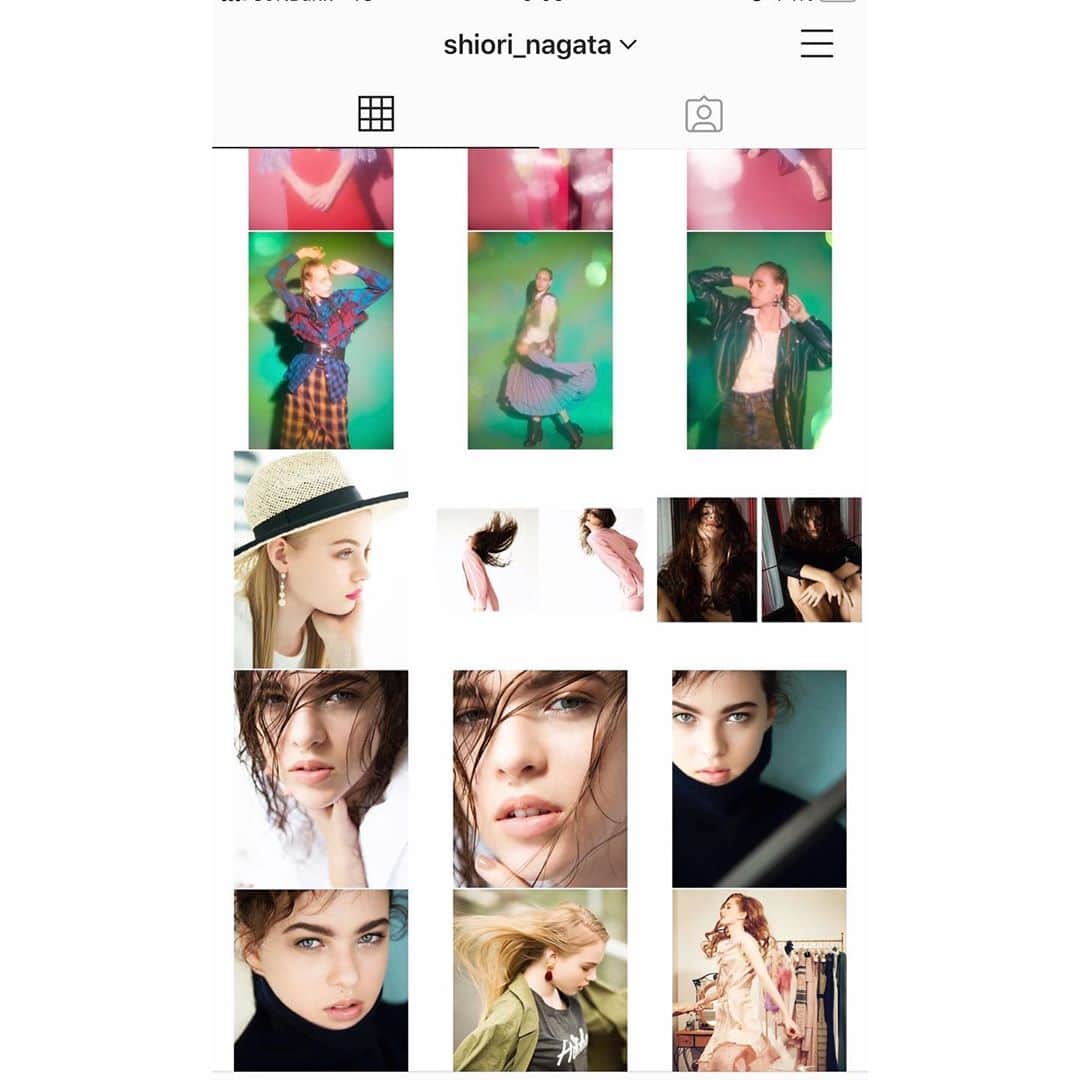The width and height of the screenshot is (1080, 1080).
Task: Open the straw hat portrait post
Action: (321, 560)
